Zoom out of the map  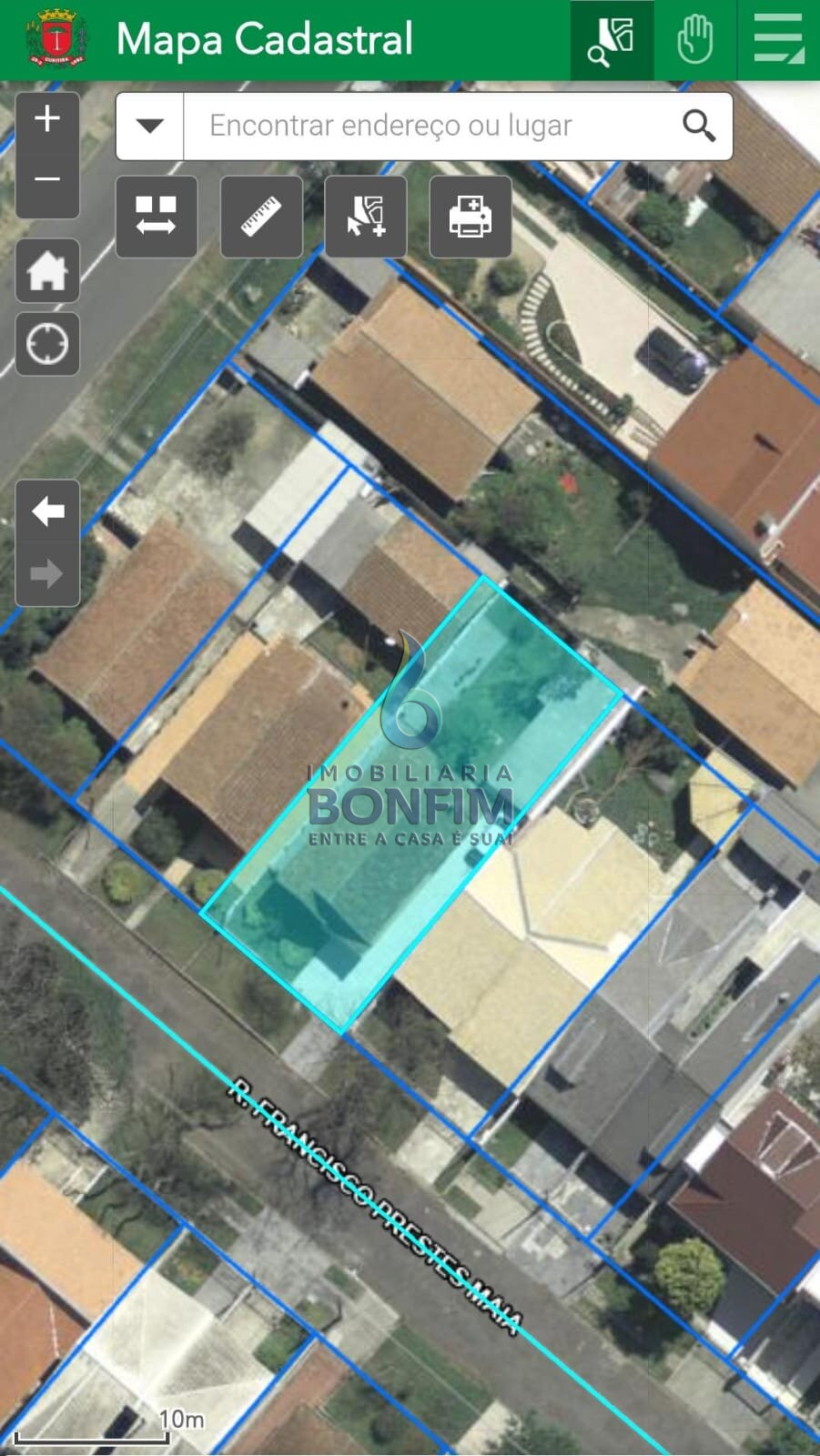pos(47,179)
